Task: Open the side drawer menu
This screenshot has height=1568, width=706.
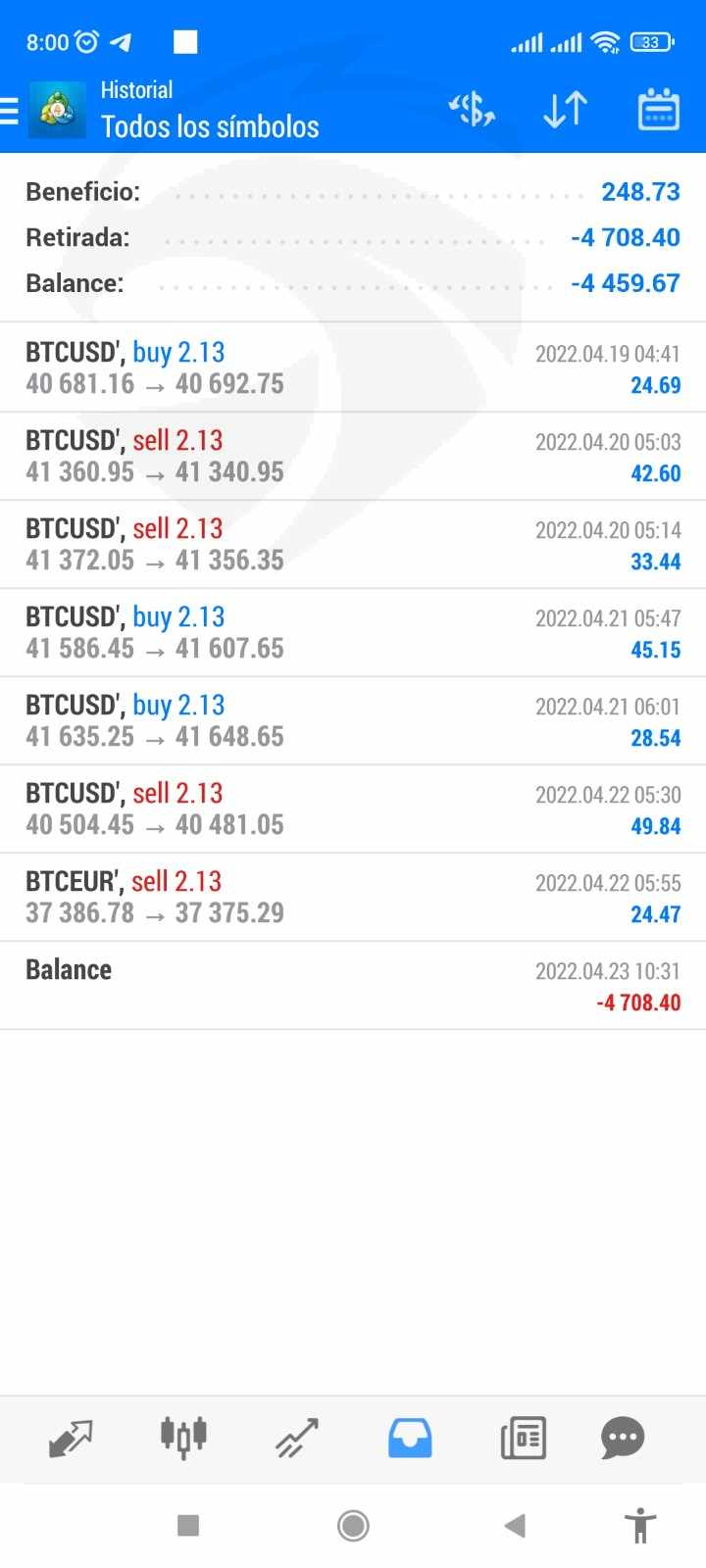Action: (12, 110)
